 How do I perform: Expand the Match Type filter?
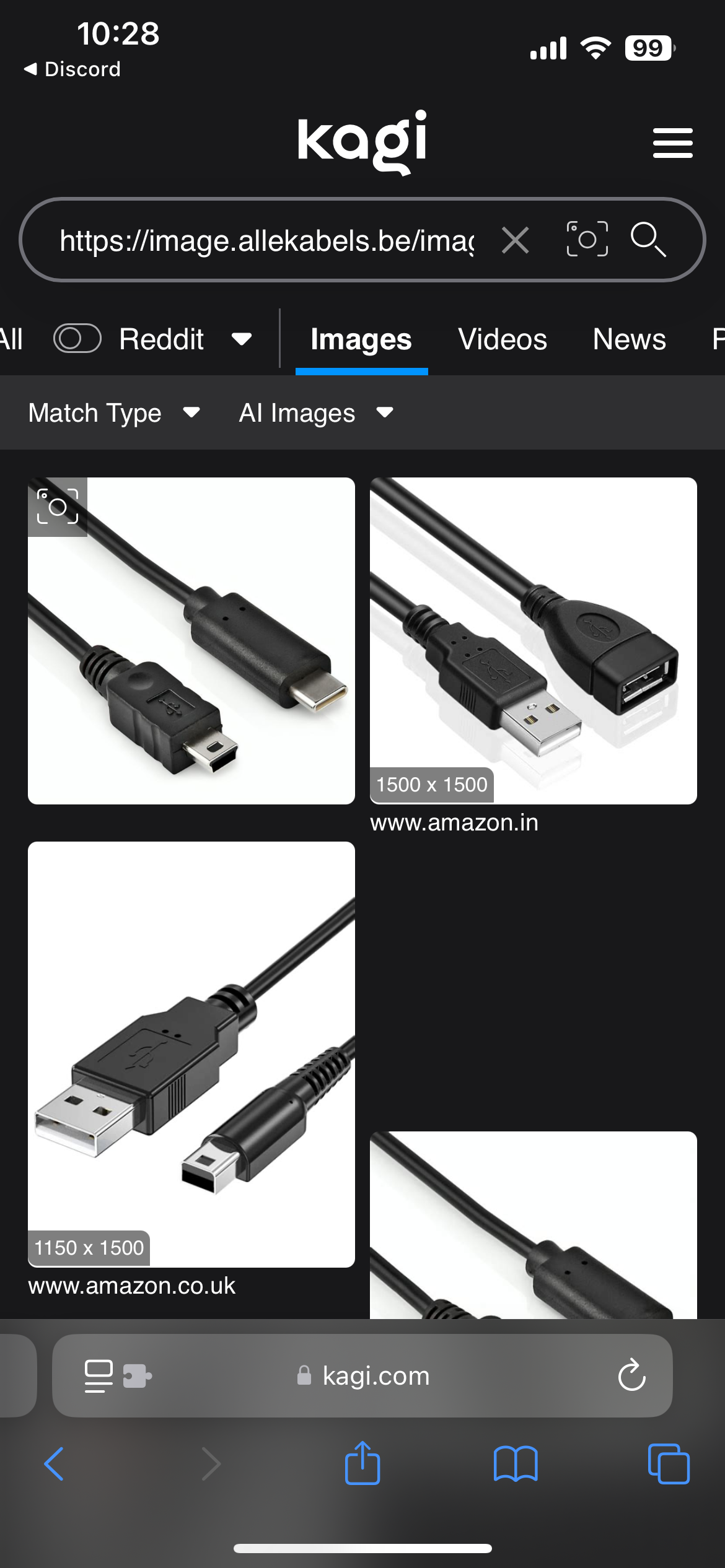(x=114, y=412)
